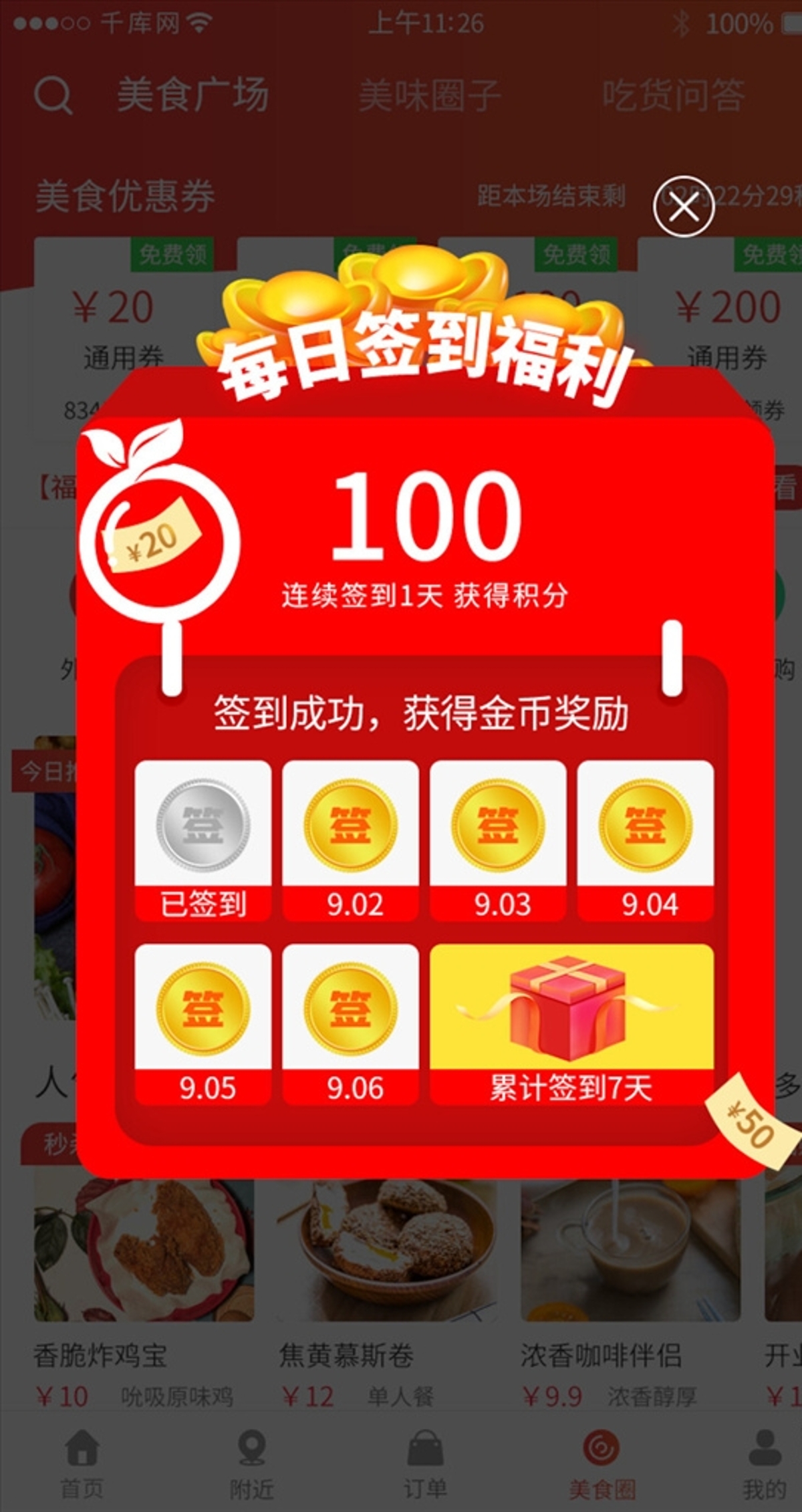Close the daily check-in popup
Screen dimensions: 802x1512
pyautogui.click(x=683, y=207)
